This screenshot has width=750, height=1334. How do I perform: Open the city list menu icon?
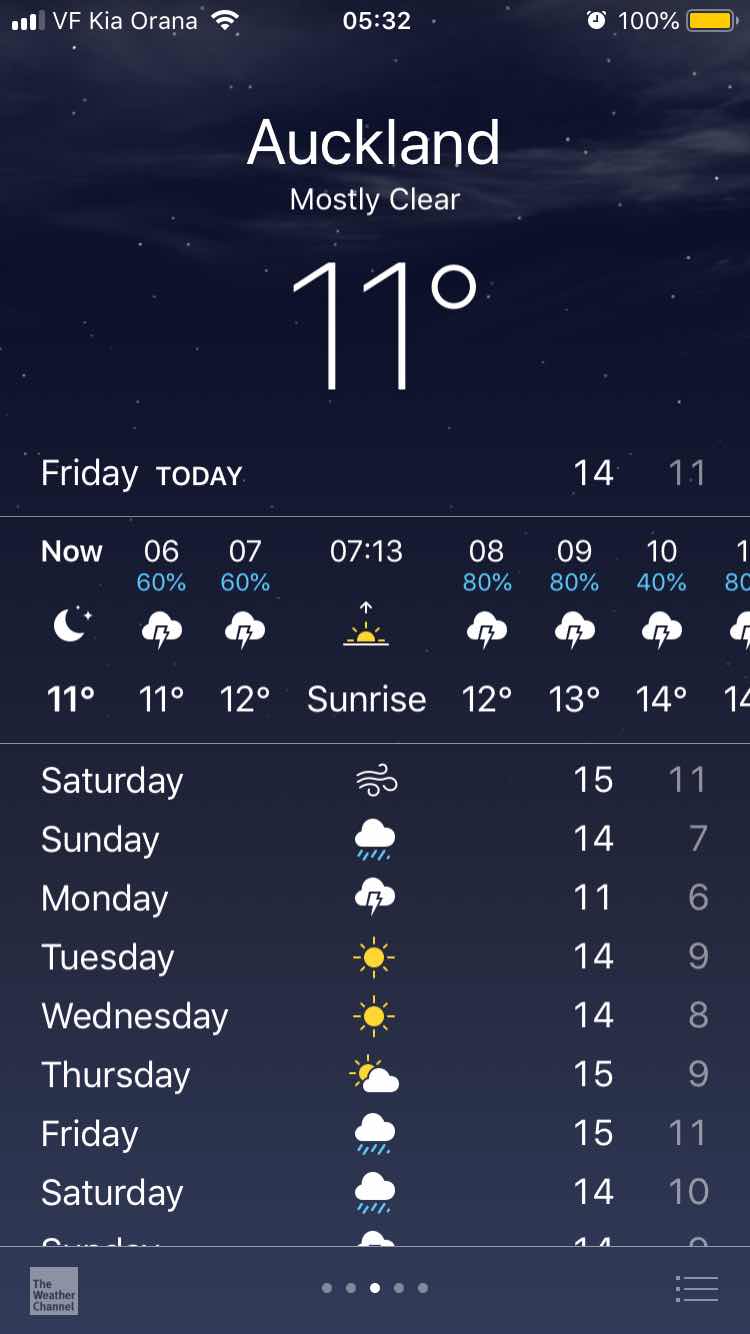tap(697, 1289)
